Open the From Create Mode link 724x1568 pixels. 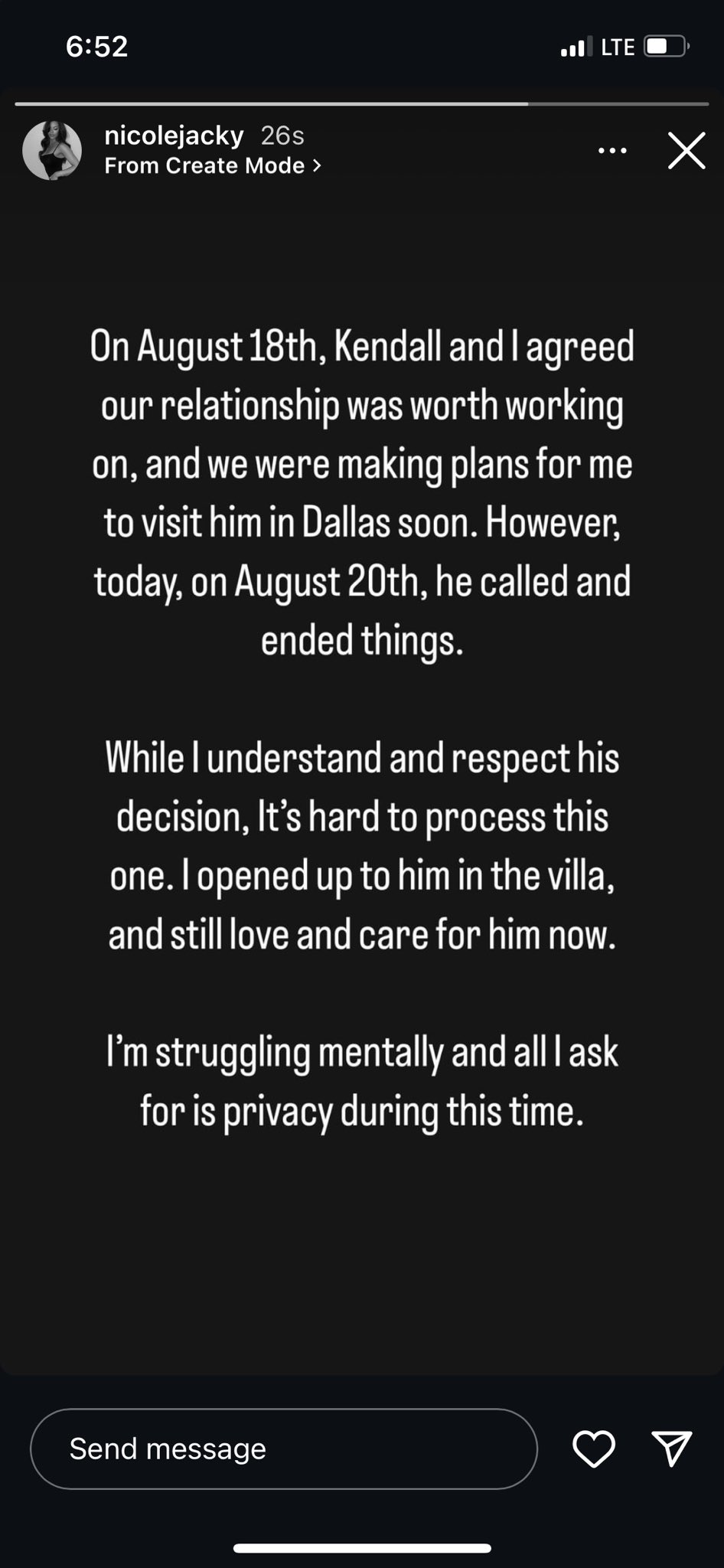tap(213, 165)
